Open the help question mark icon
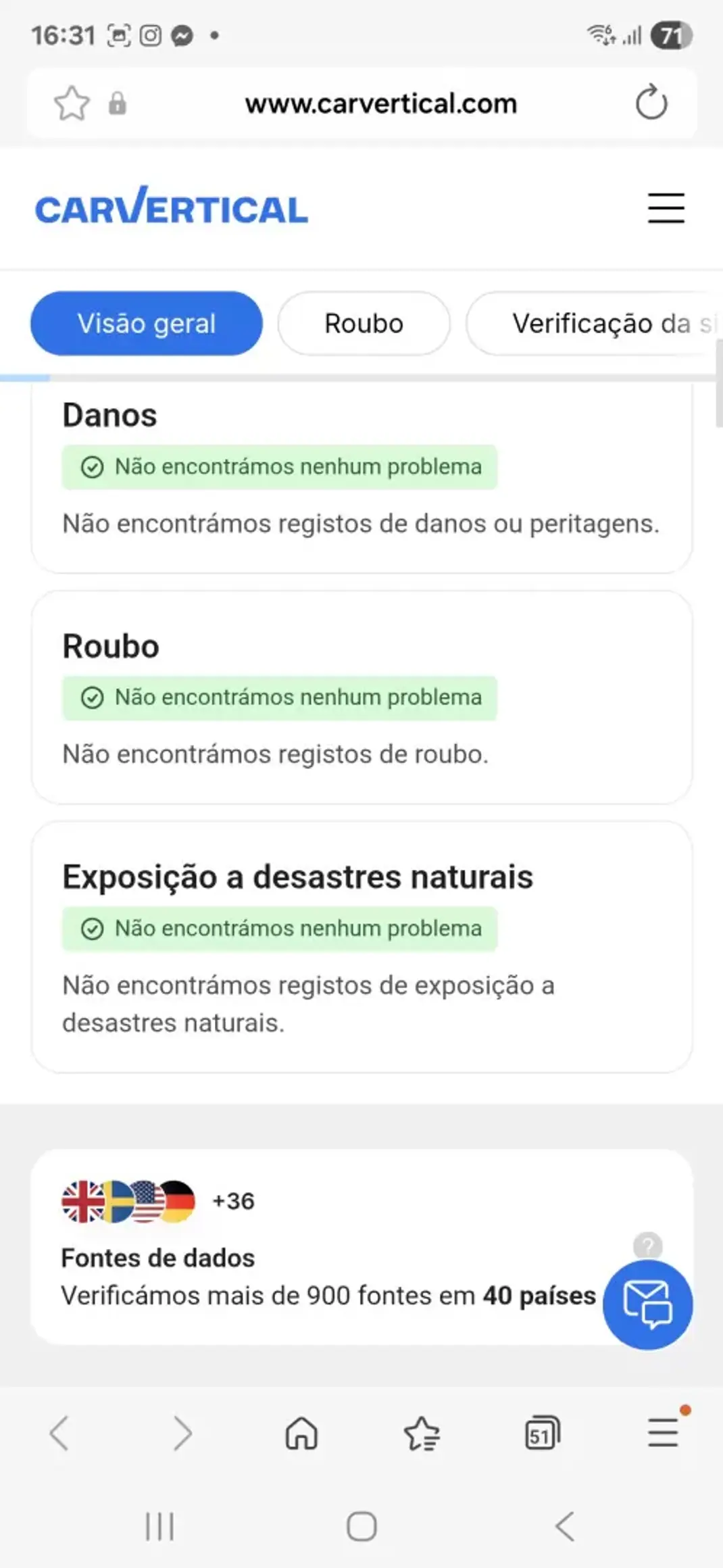 tap(647, 1244)
